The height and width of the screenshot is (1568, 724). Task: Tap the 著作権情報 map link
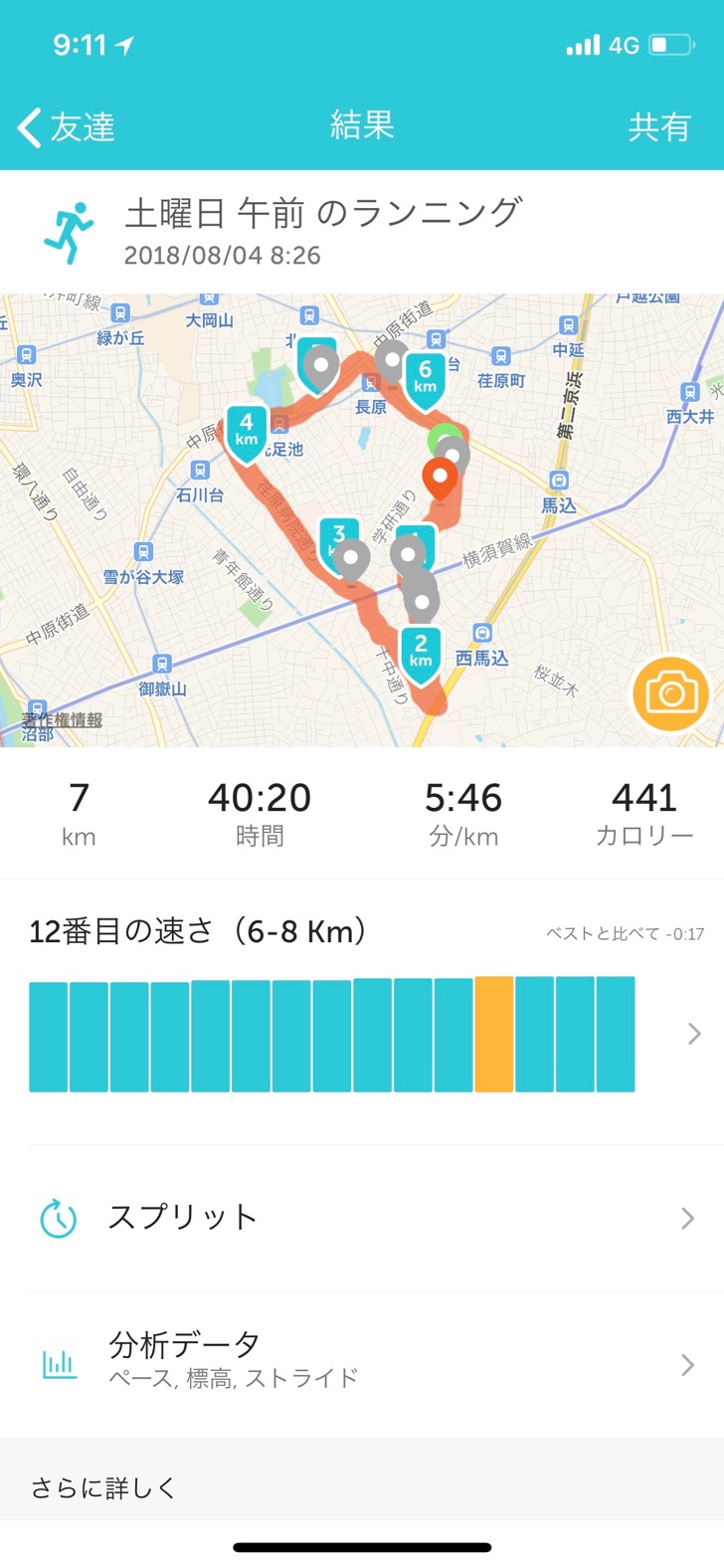(x=62, y=719)
